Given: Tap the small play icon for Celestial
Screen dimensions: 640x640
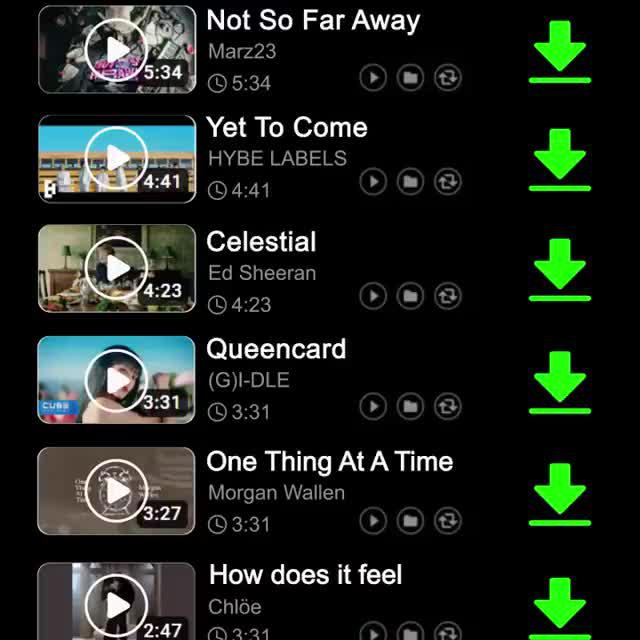Looking at the screenshot, I should (373, 296).
